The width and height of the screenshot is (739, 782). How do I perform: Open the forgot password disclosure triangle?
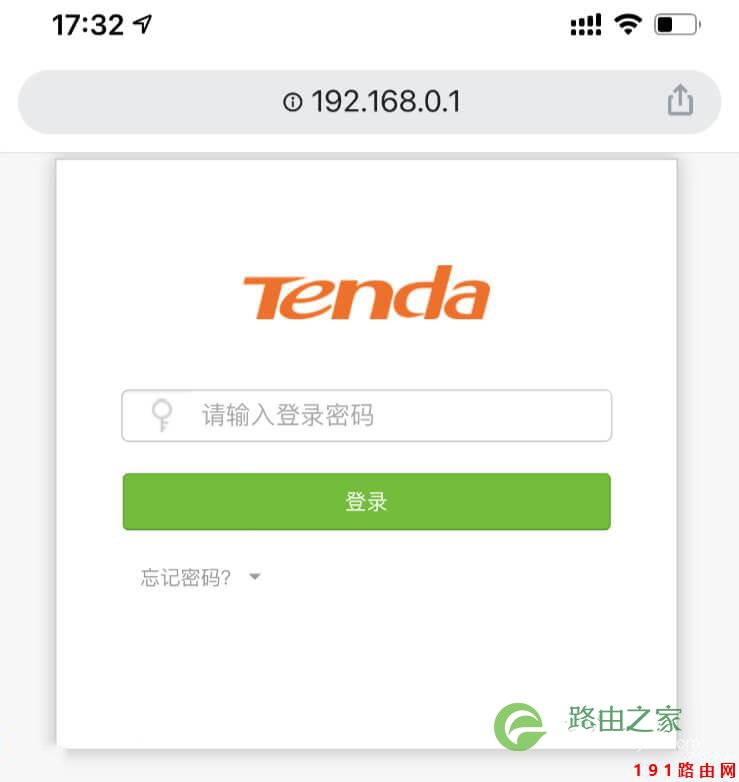point(254,577)
